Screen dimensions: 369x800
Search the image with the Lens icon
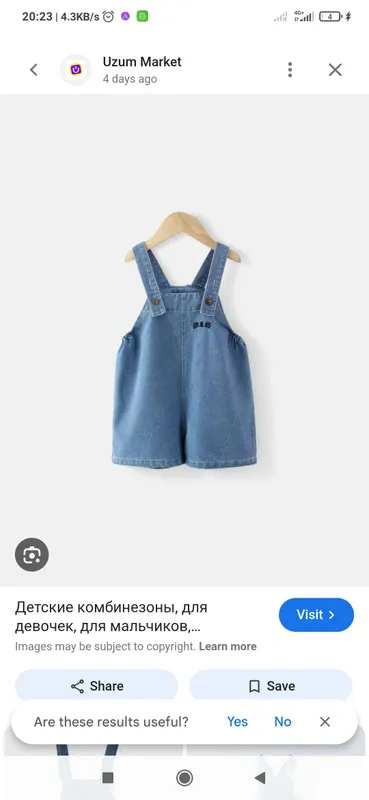32,555
